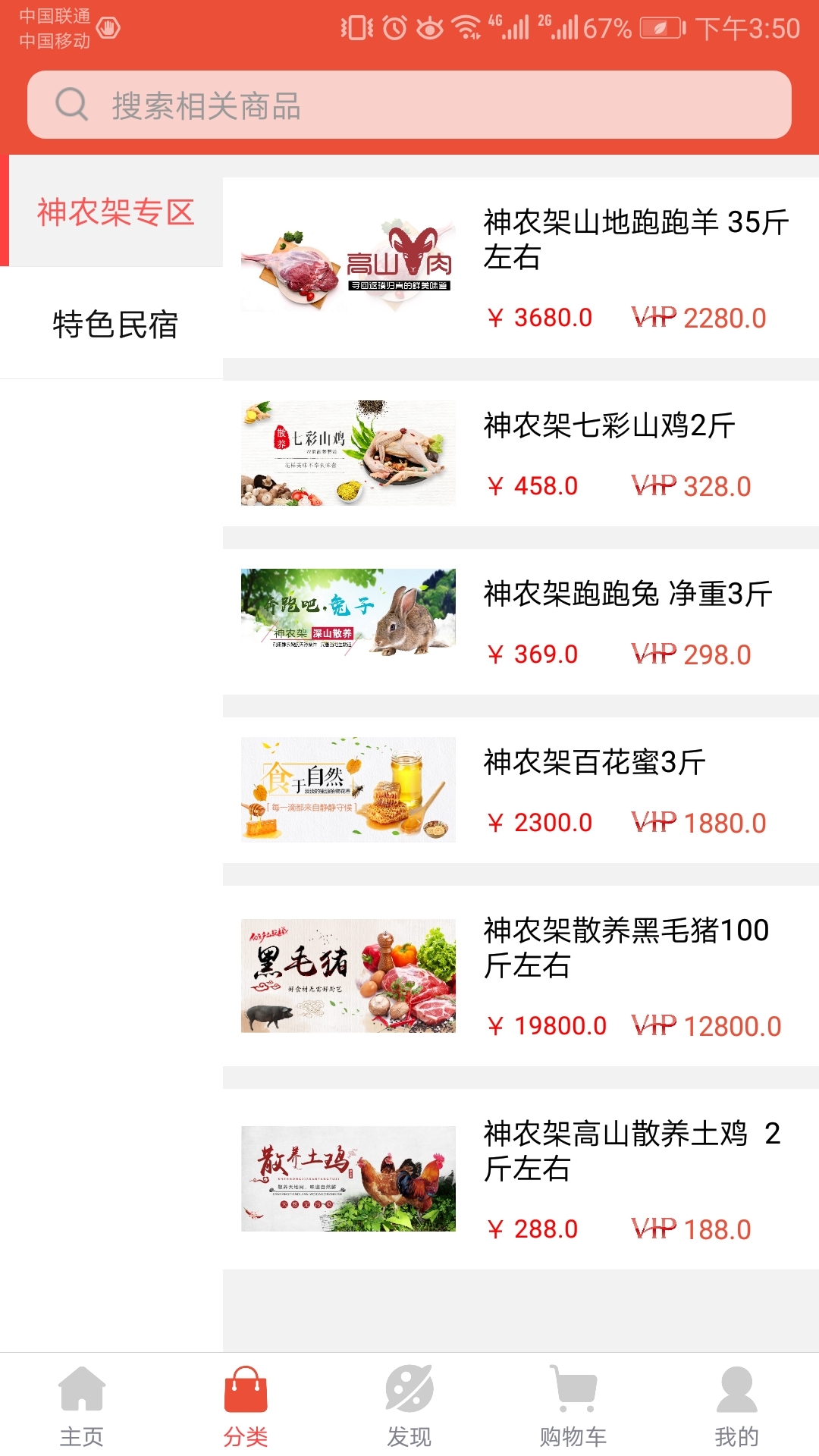Open 神农架山地跑跑羊 35斤 product

tap(520, 268)
